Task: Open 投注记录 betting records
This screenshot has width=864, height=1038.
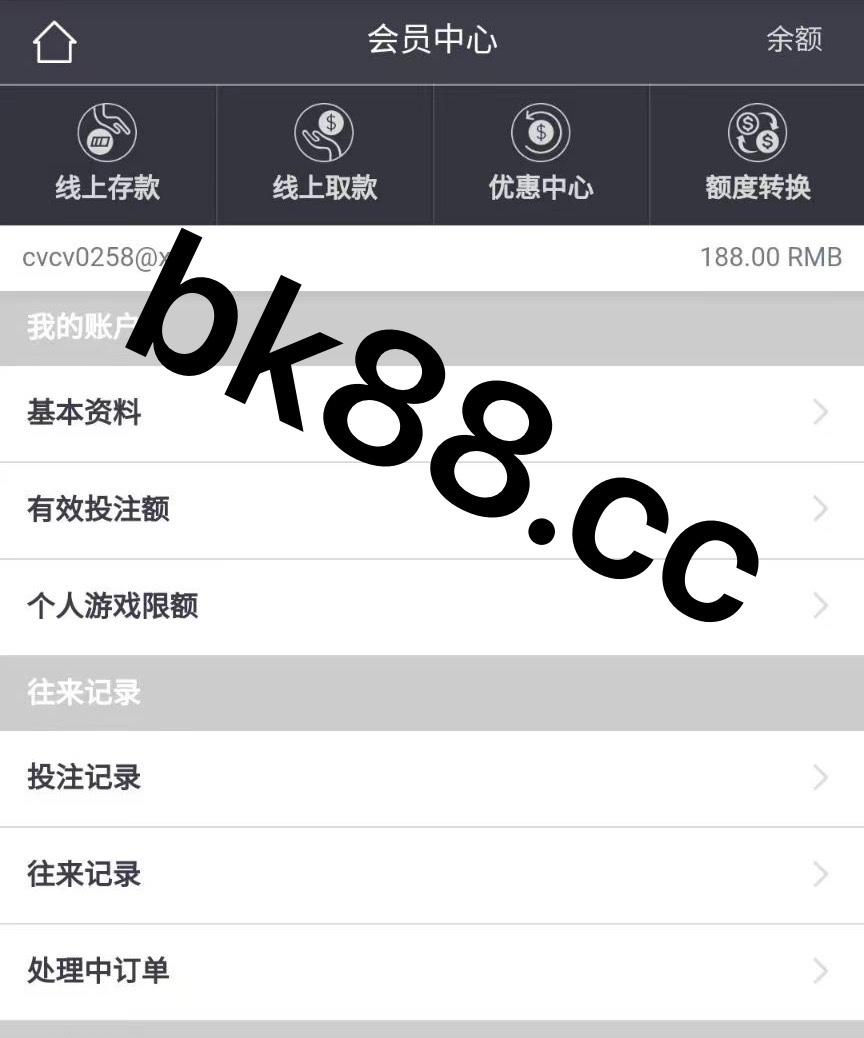Action: tap(432, 778)
